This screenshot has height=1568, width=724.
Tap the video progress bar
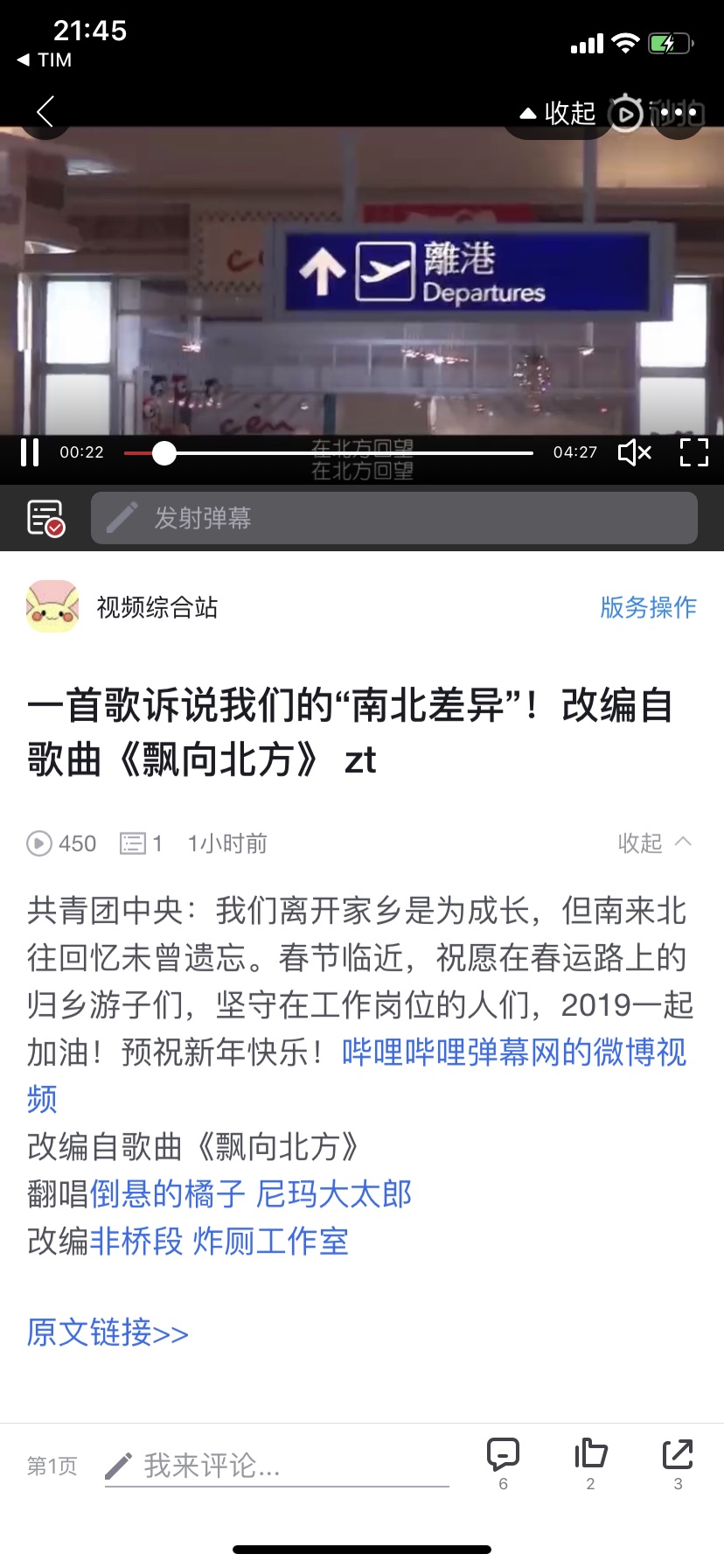coord(329,453)
